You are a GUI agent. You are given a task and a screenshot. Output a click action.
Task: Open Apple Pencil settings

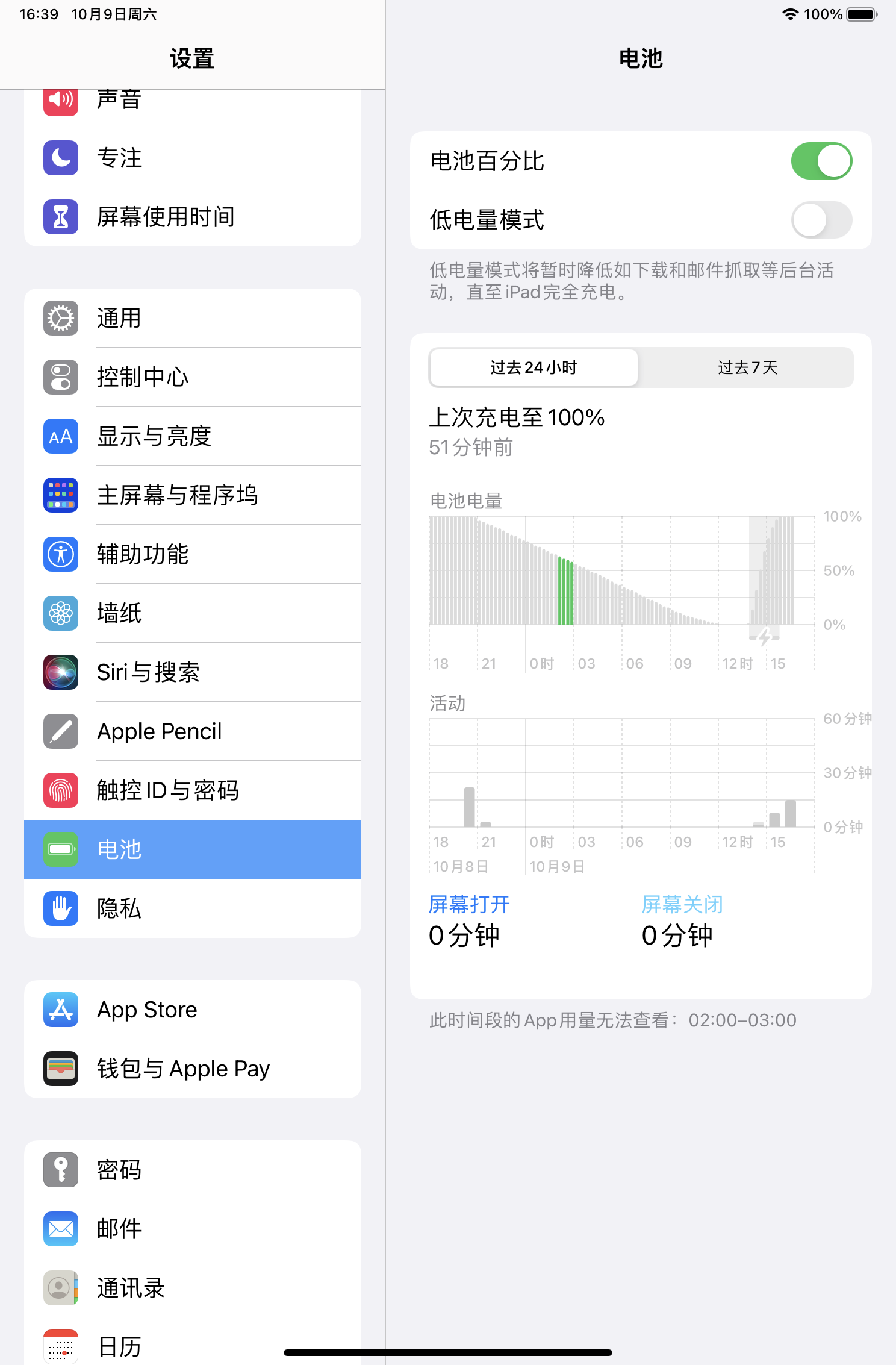click(x=193, y=731)
